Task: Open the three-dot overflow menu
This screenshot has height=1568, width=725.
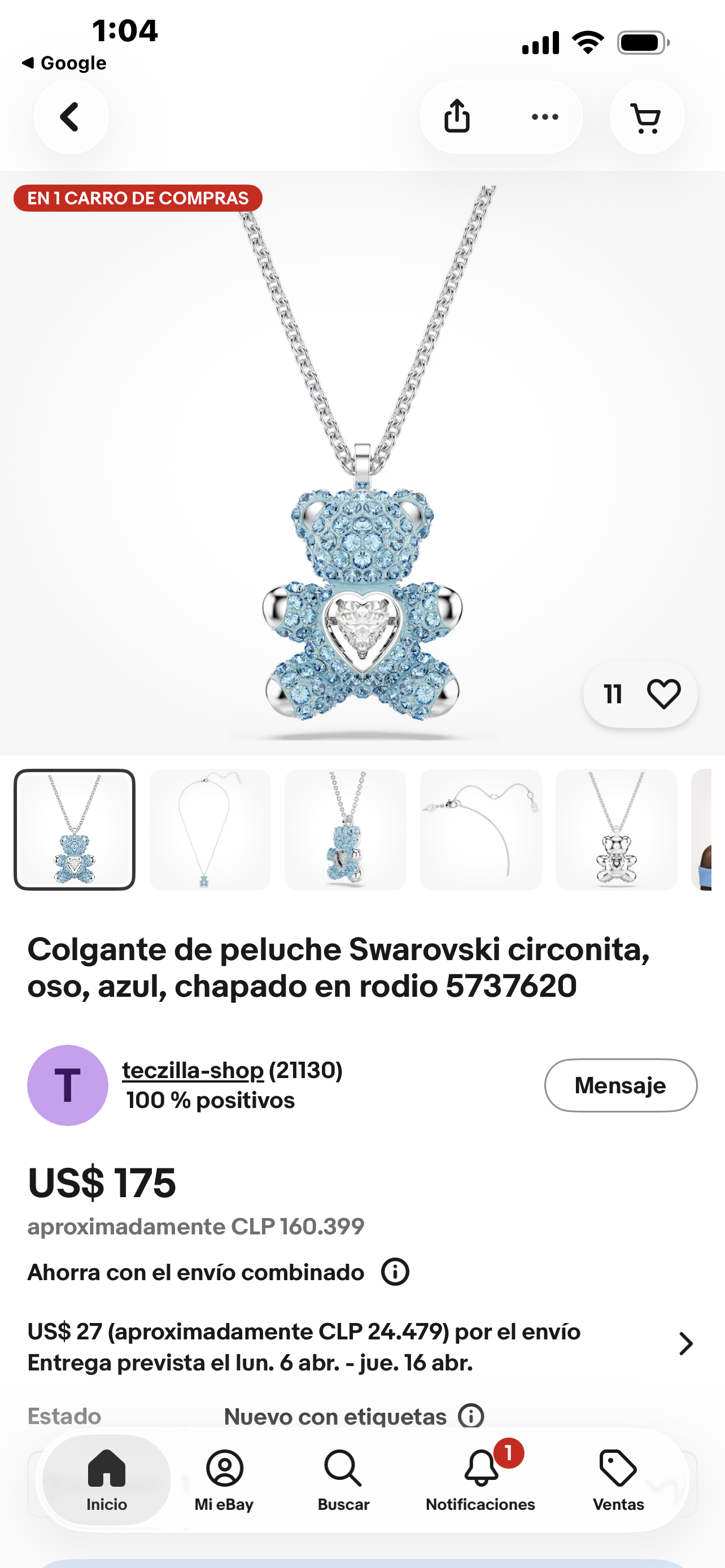Action: [x=545, y=117]
